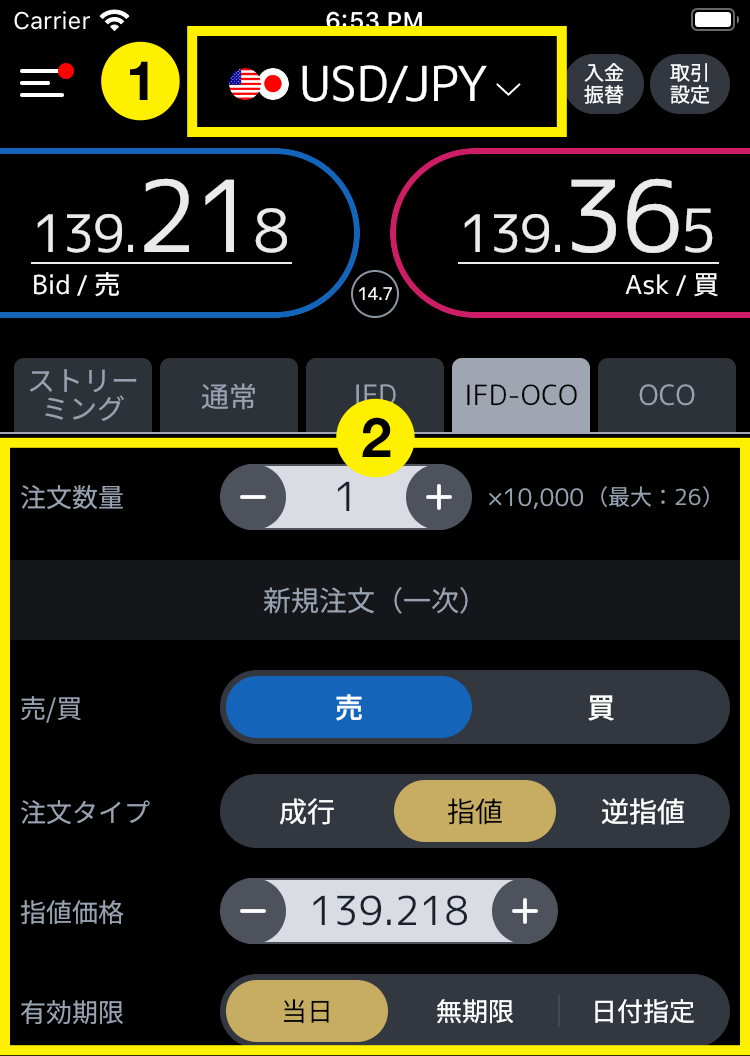Viewport: 750px width, 1056px height.
Task: Open 取引設定 trade settings
Action: (x=690, y=84)
